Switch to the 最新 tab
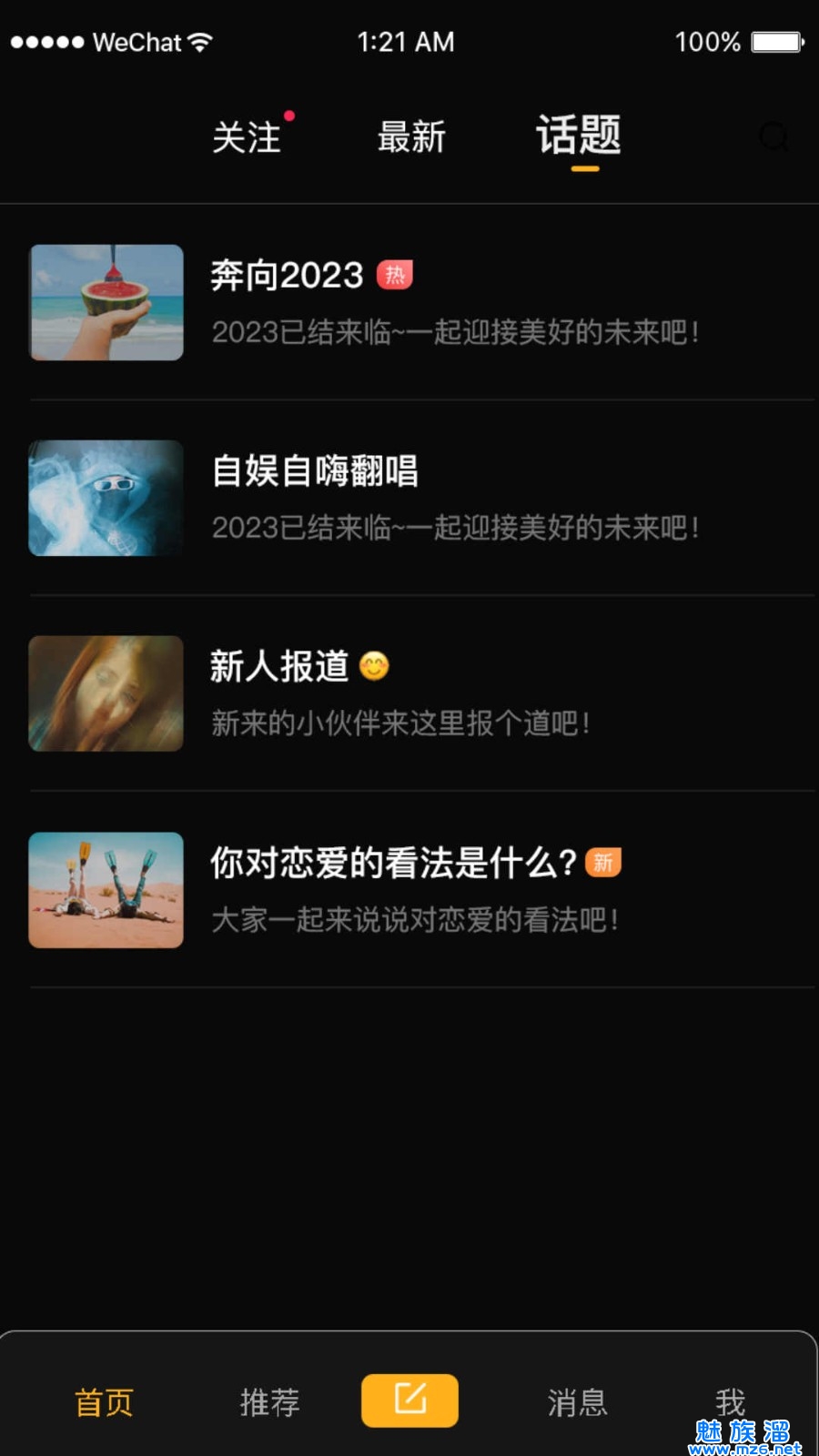 pyautogui.click(x=411, y=137)
